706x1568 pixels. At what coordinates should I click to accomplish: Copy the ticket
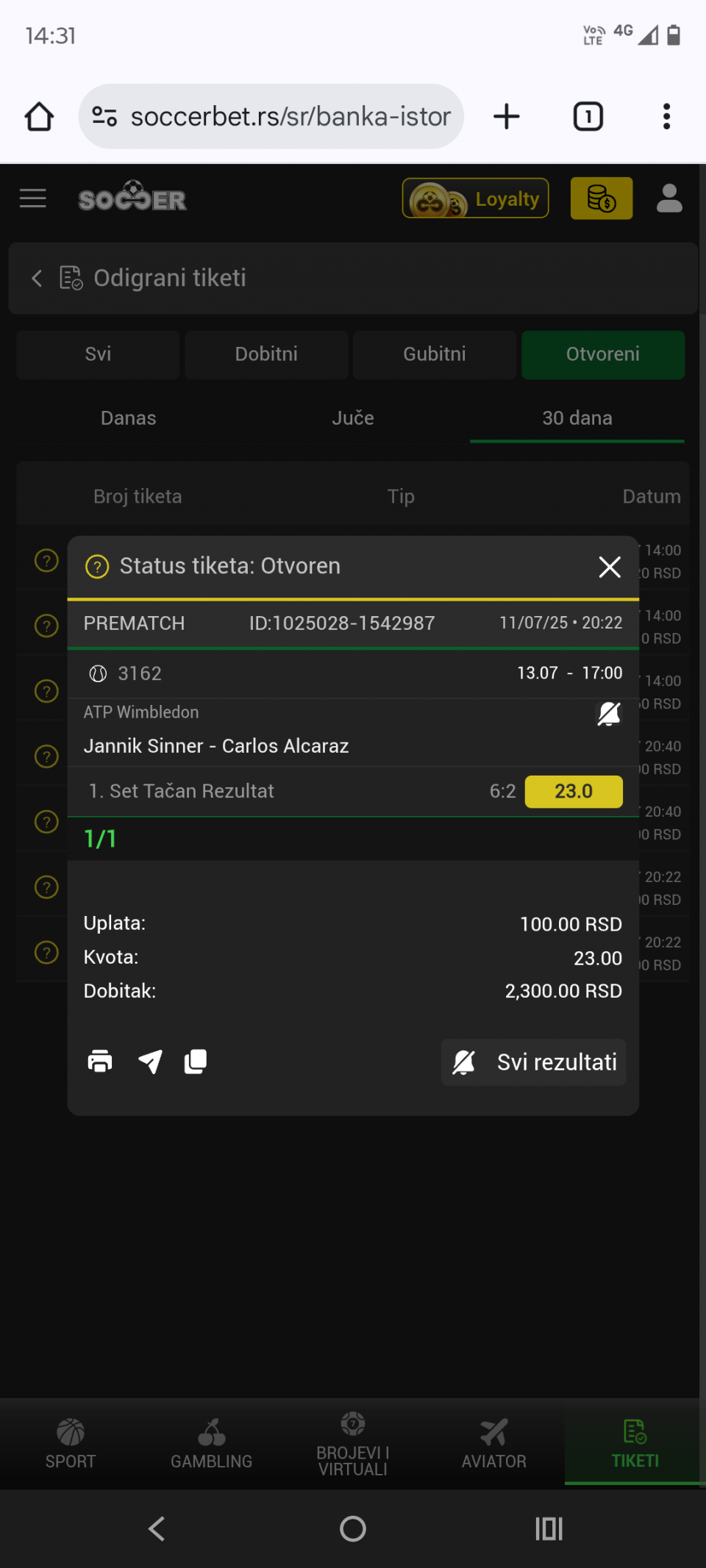pos(196,1062)
